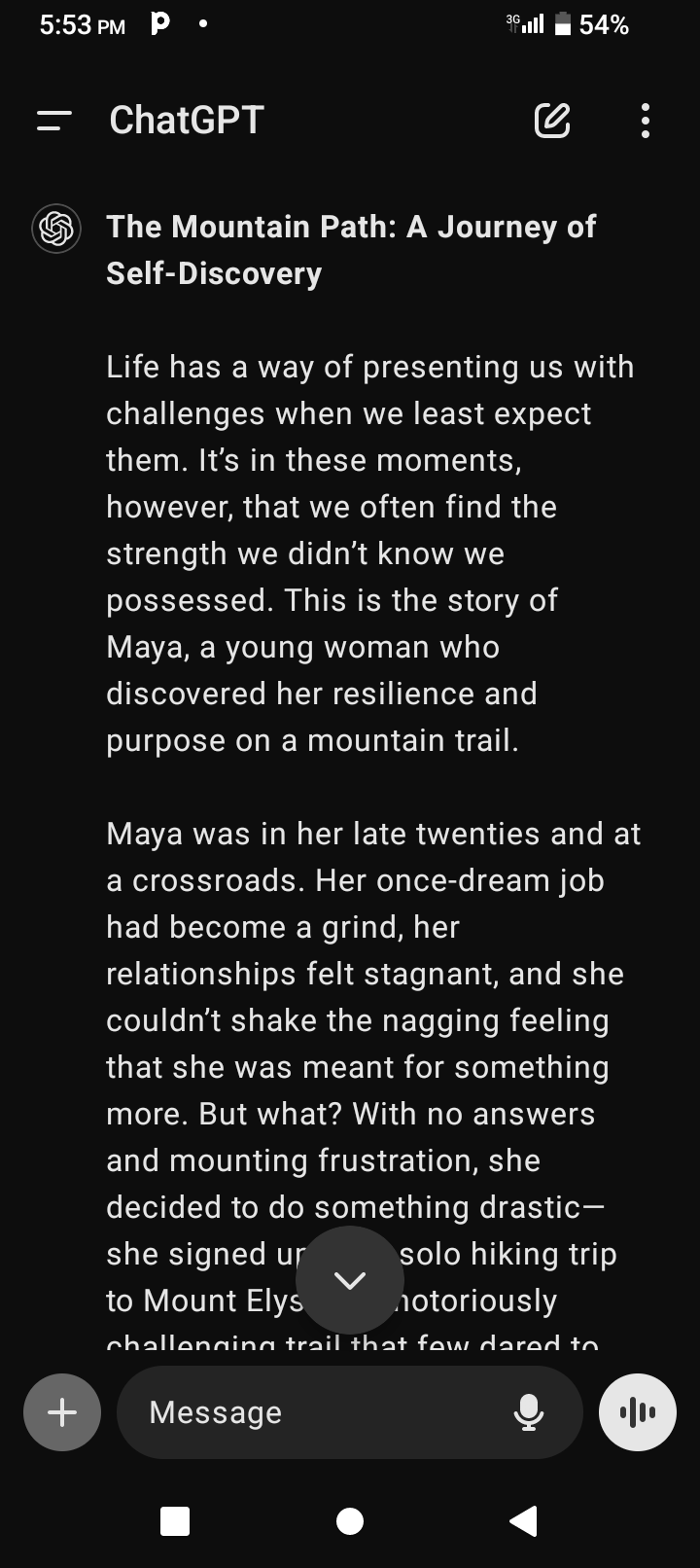The image size is (700, 1568).
Task: Open the three-dot overflow menu
Action: coord(646,121)
